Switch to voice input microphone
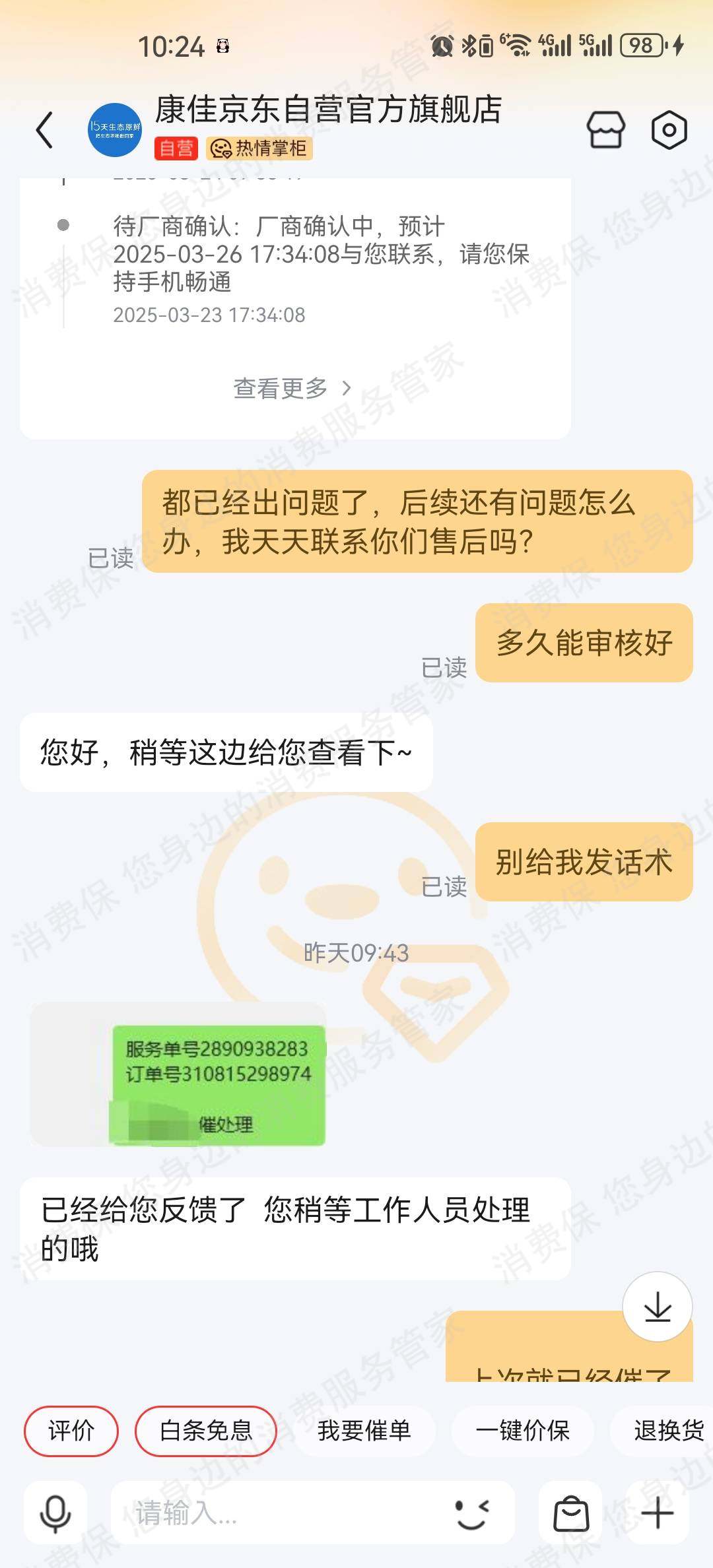Screen dimensions: 713x1568 [x=55, y=1513]
